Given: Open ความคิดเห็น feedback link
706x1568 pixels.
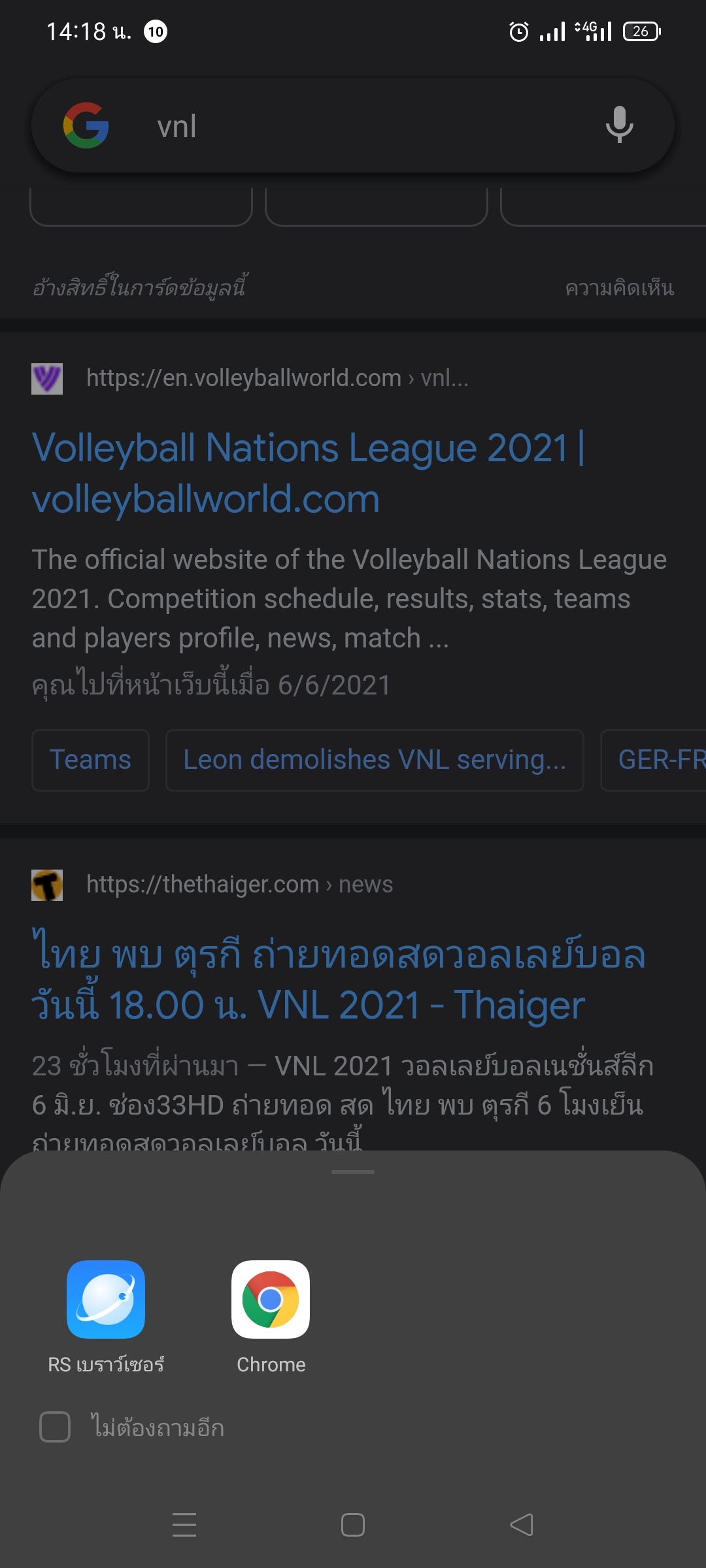Looking at the screenshot, I should 619,288.
